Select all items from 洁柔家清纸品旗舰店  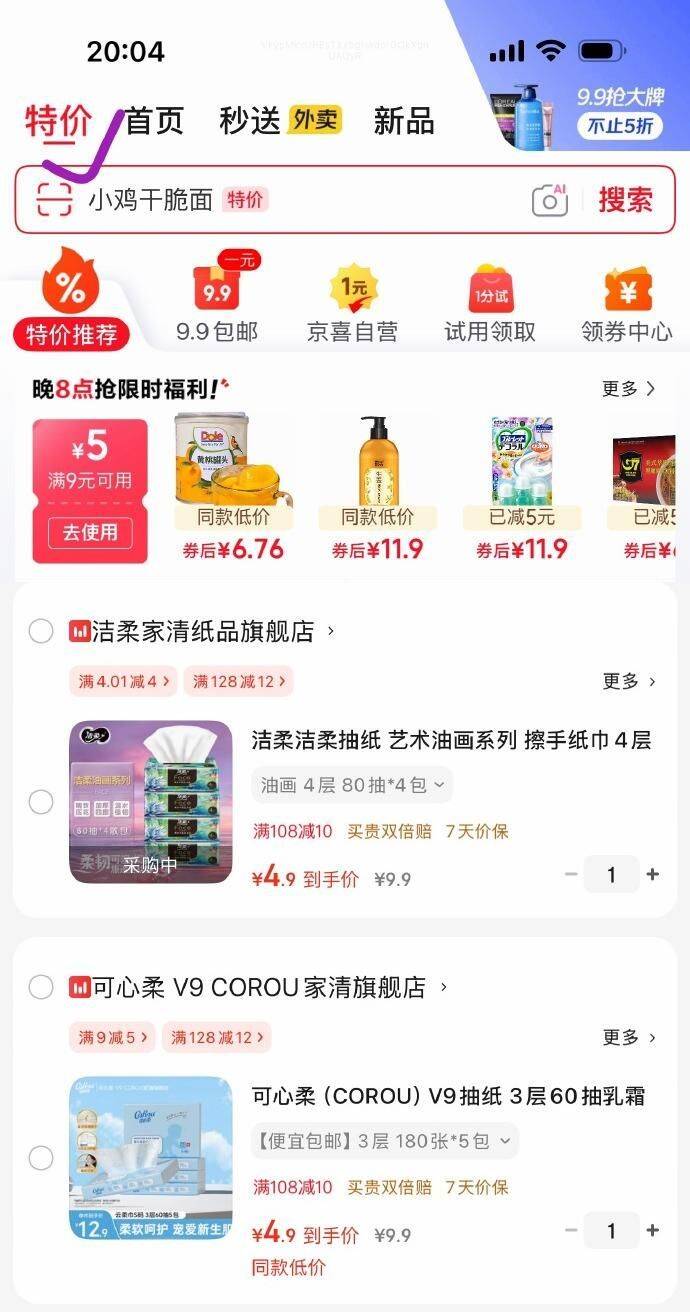tap(41, 631)
